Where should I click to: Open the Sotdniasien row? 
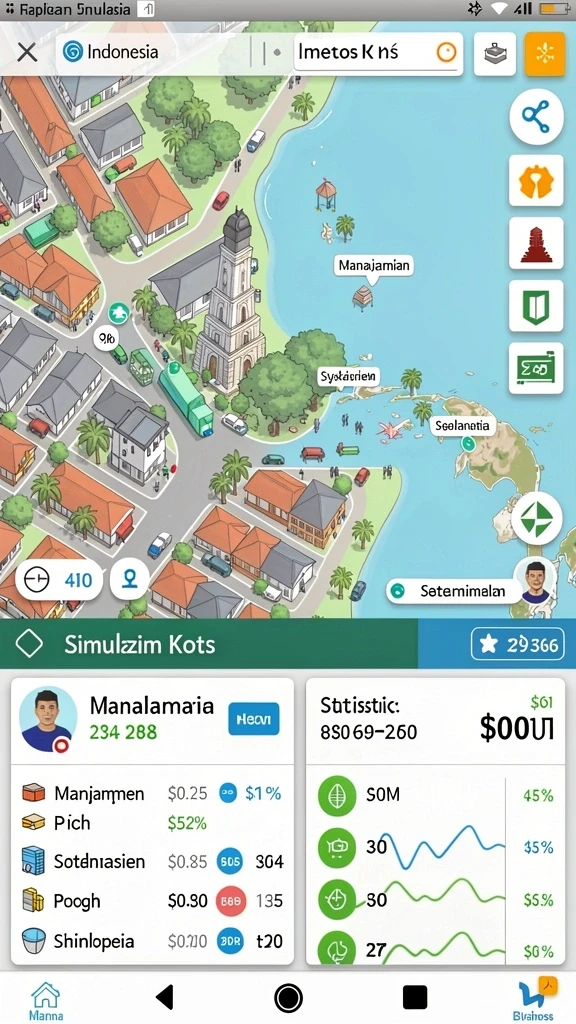[x=152, y=861]
